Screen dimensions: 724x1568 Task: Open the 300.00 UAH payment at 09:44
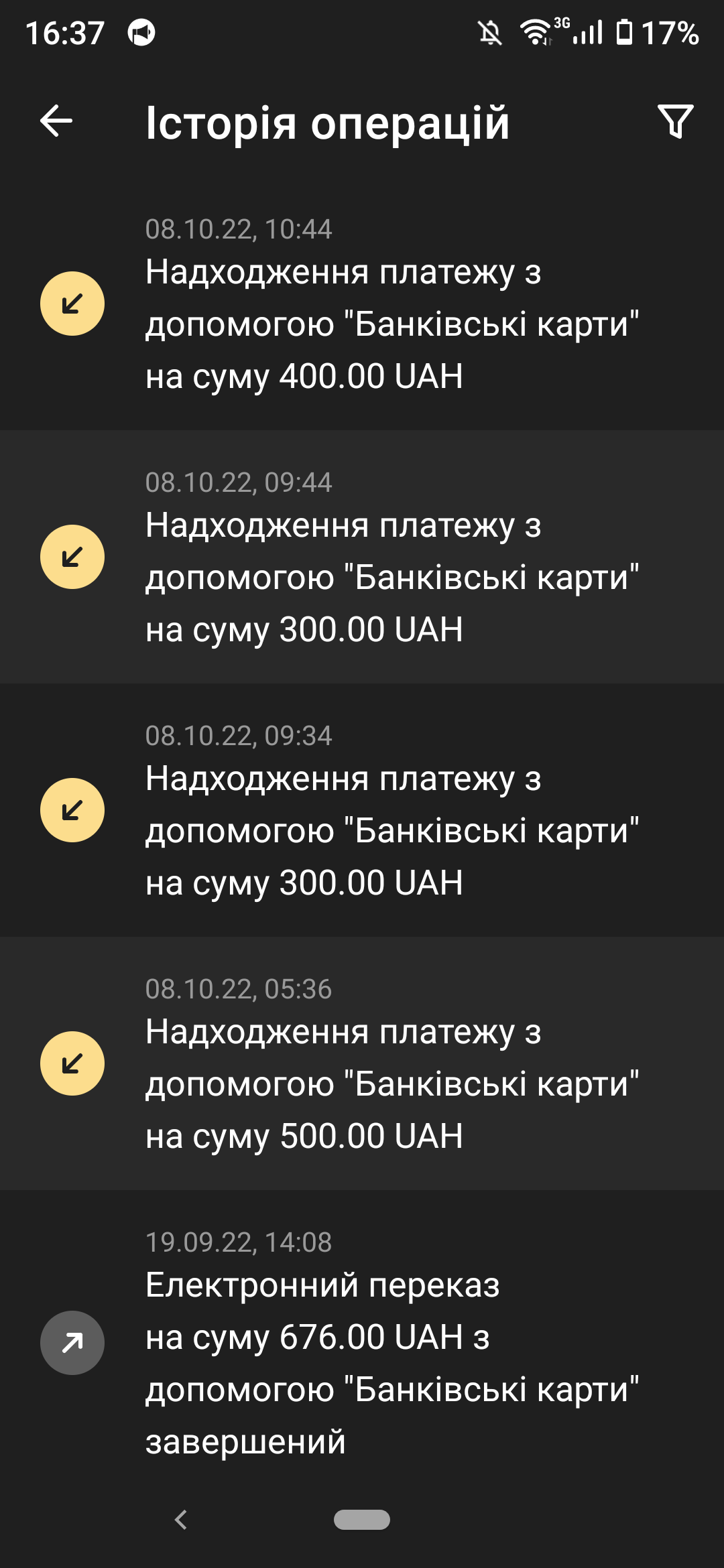[x=362, y=558]
